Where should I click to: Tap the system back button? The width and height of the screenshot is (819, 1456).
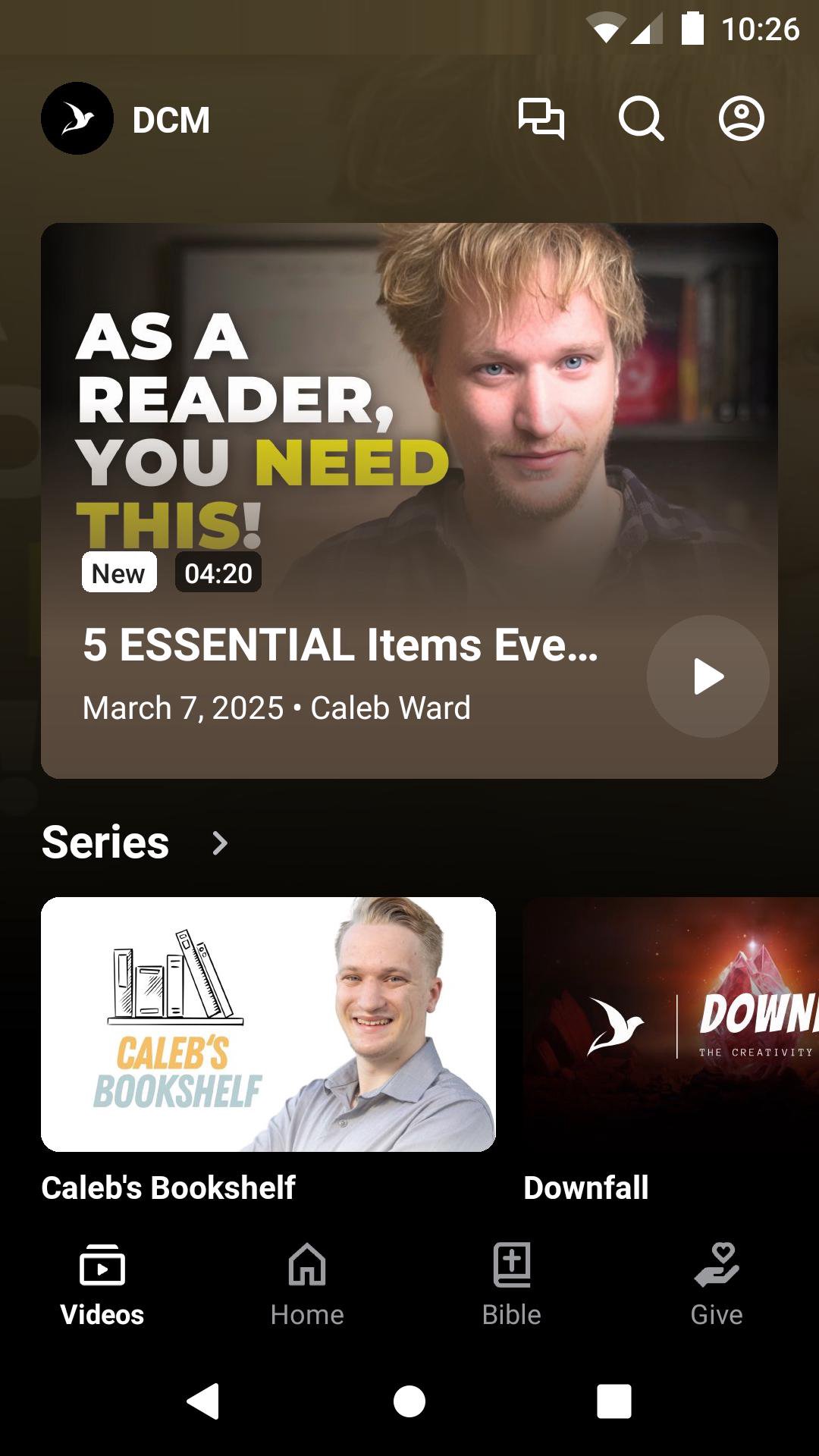click(x=203, y=1401)
